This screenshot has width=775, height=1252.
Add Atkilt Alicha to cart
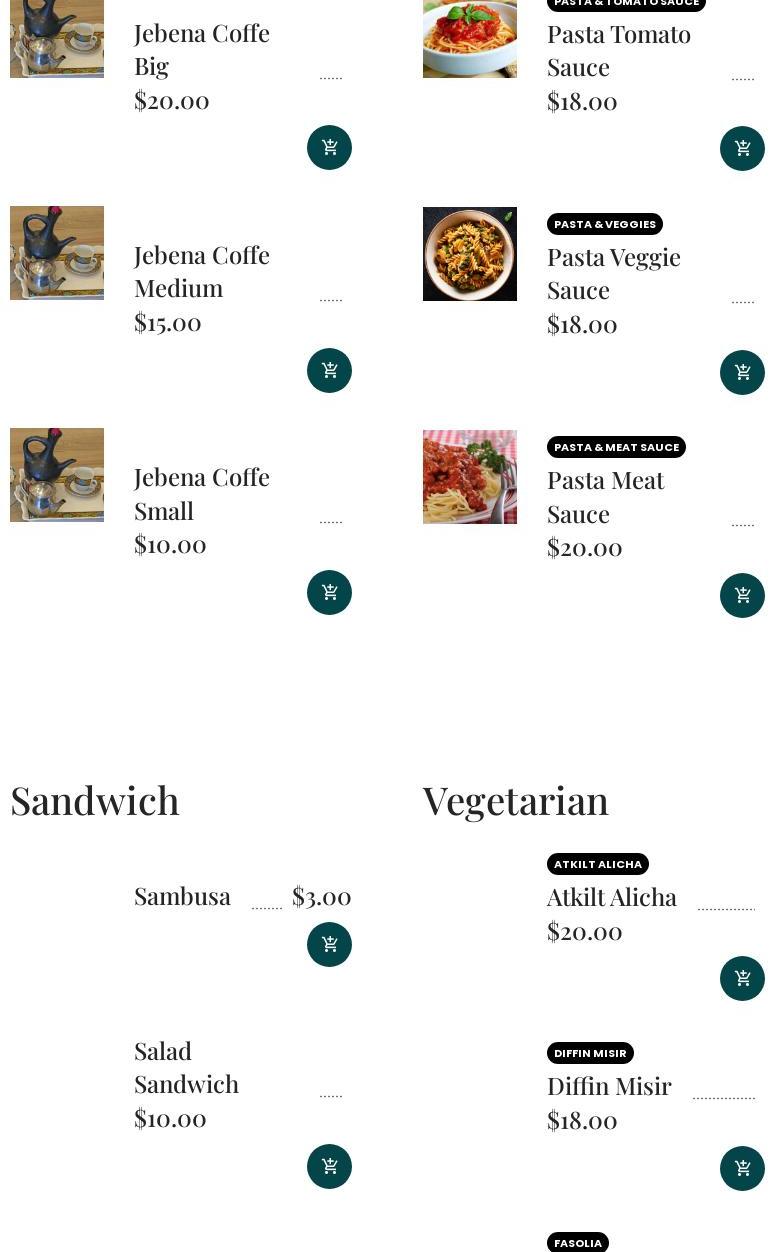click(x=742, y=979)
